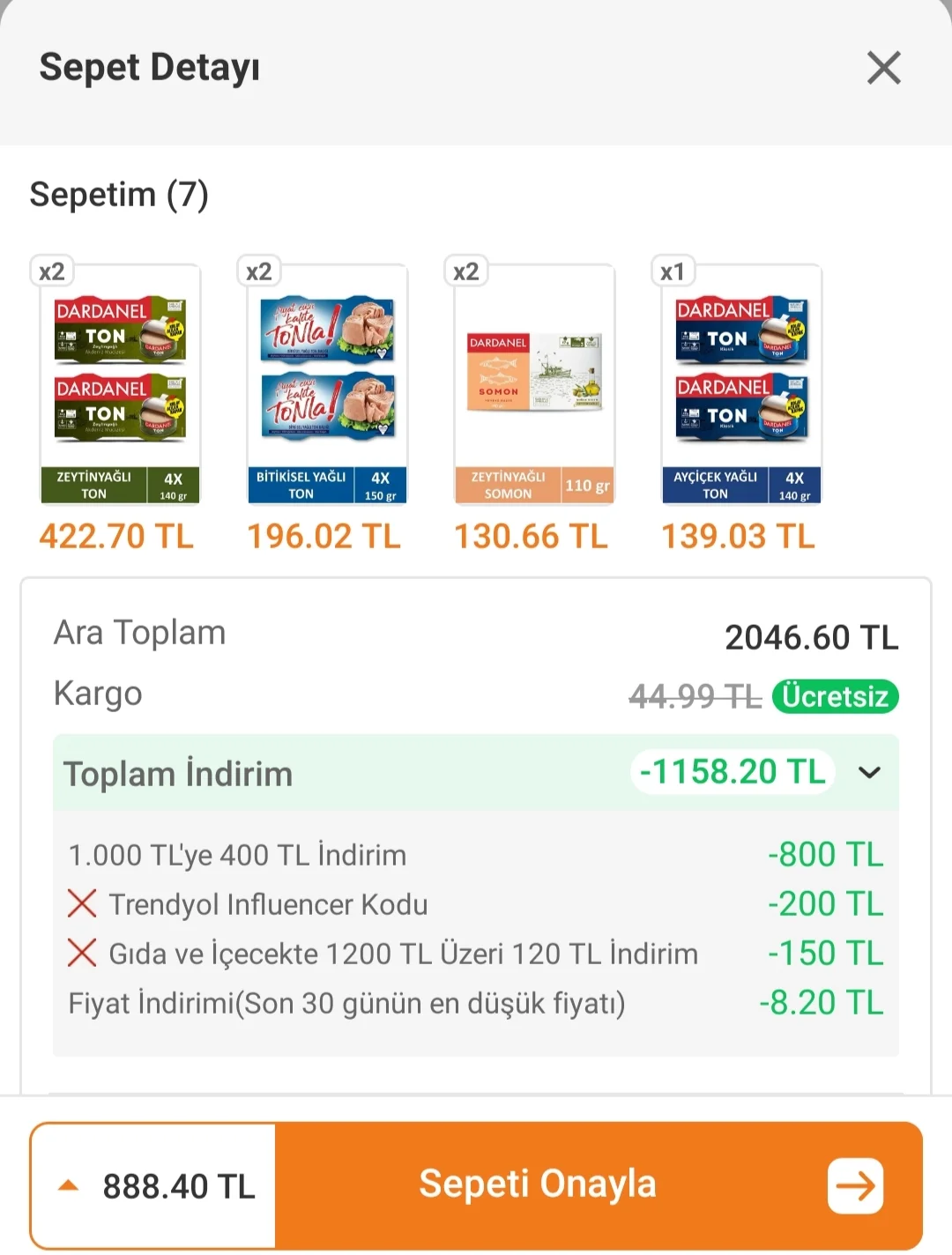952x1255 pixels.
Task: Remove Trendyol Influencer Kodu discount
Action: tap(82, 904)
